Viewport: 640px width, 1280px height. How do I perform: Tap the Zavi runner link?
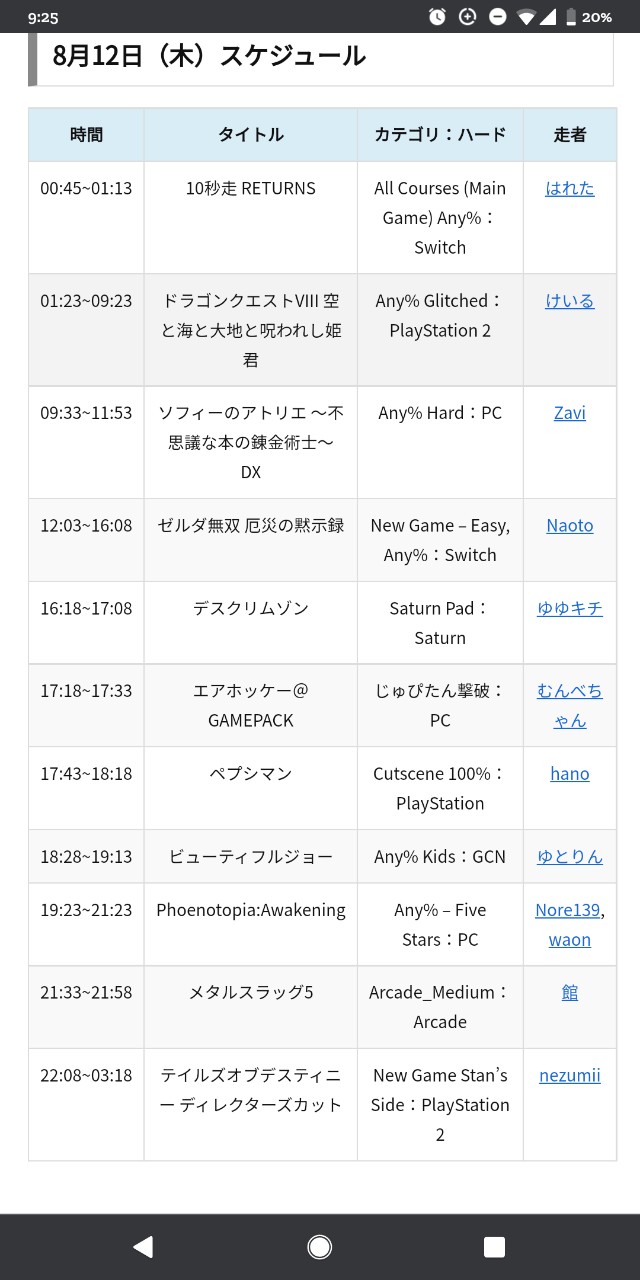click(569, 413)
